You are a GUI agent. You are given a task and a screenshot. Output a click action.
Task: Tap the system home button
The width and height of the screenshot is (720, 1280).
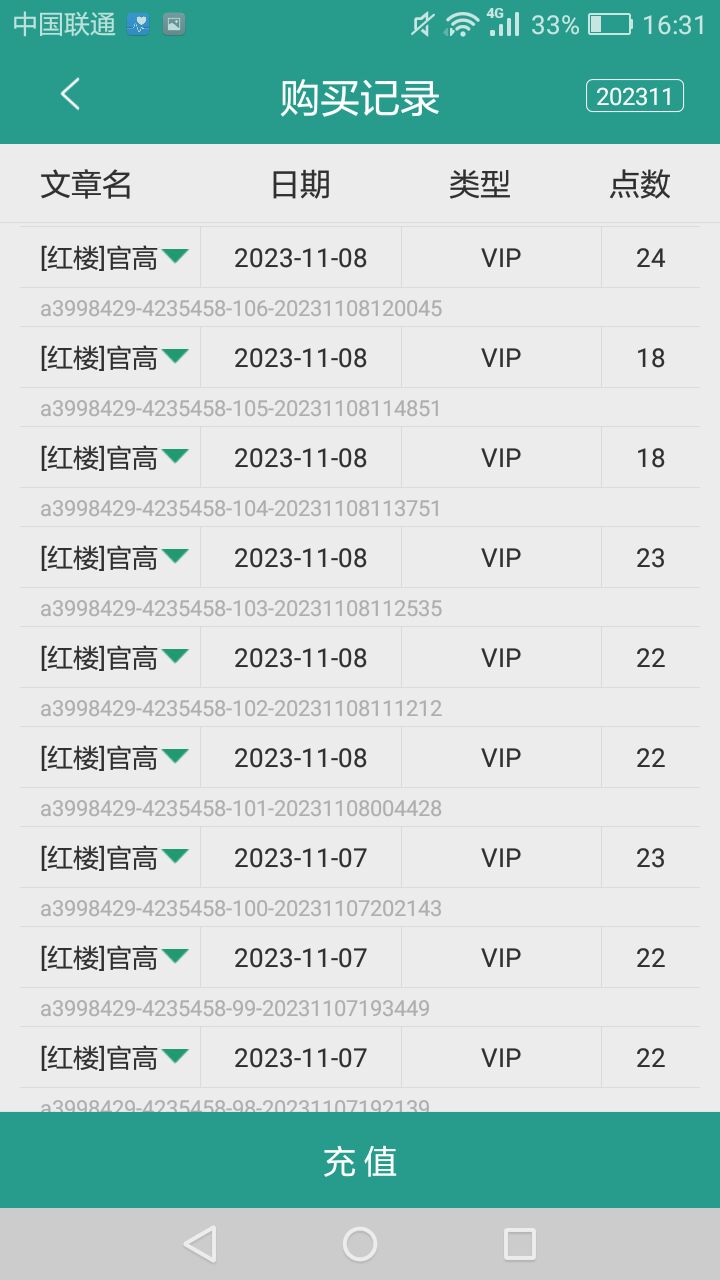[360, 1244]
